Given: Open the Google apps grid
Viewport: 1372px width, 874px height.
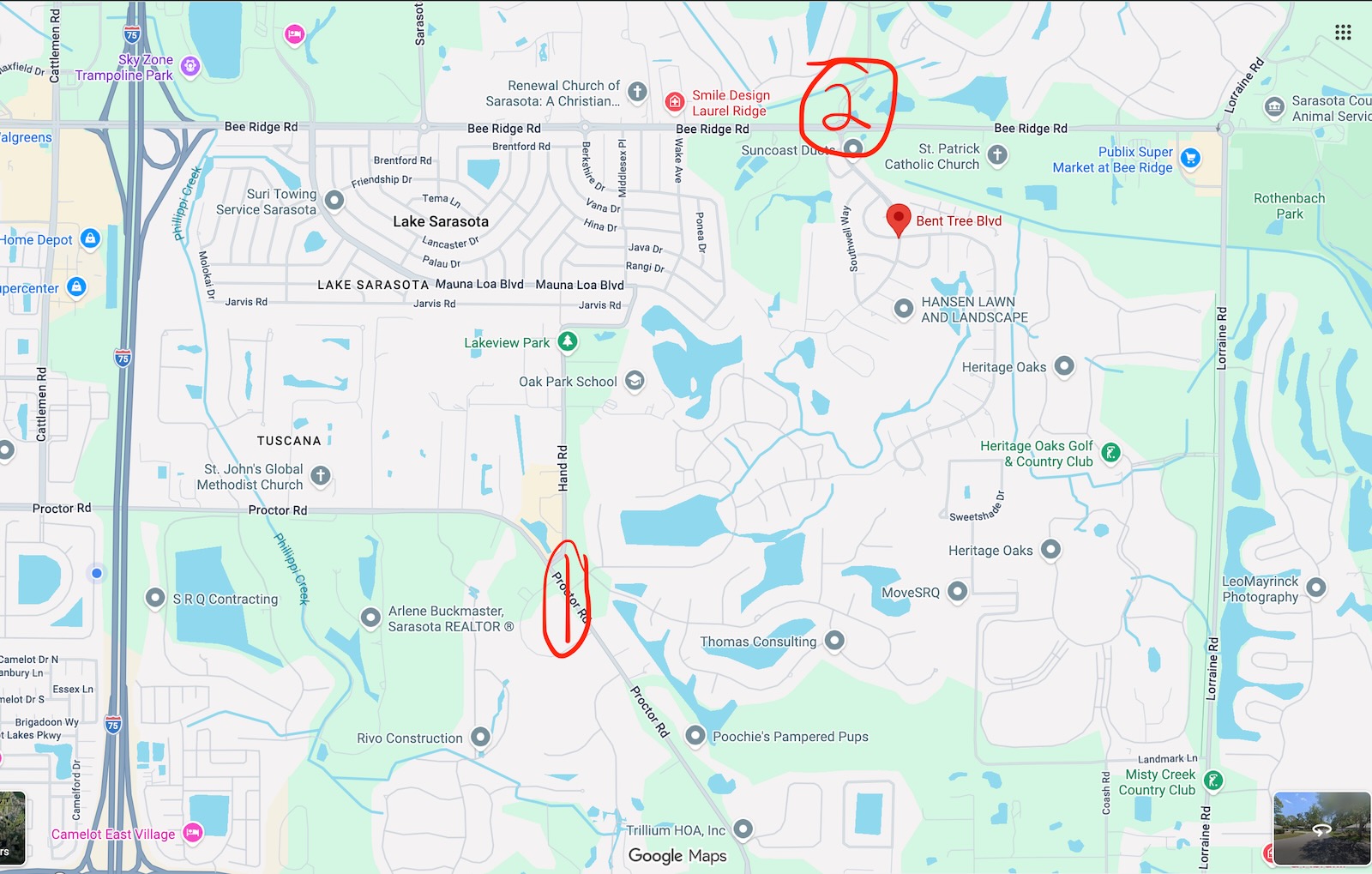Looking at the screenshot, I should [1343, 33].
